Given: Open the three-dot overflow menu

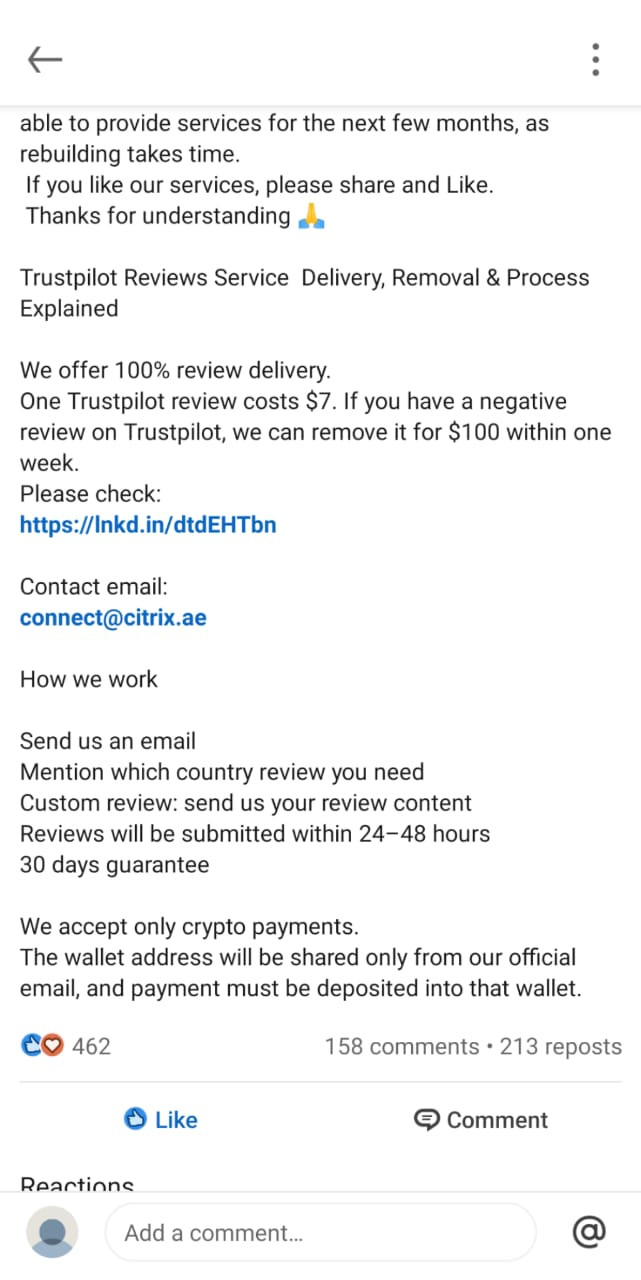Looking at the screenshot, I should coord(595,60).
